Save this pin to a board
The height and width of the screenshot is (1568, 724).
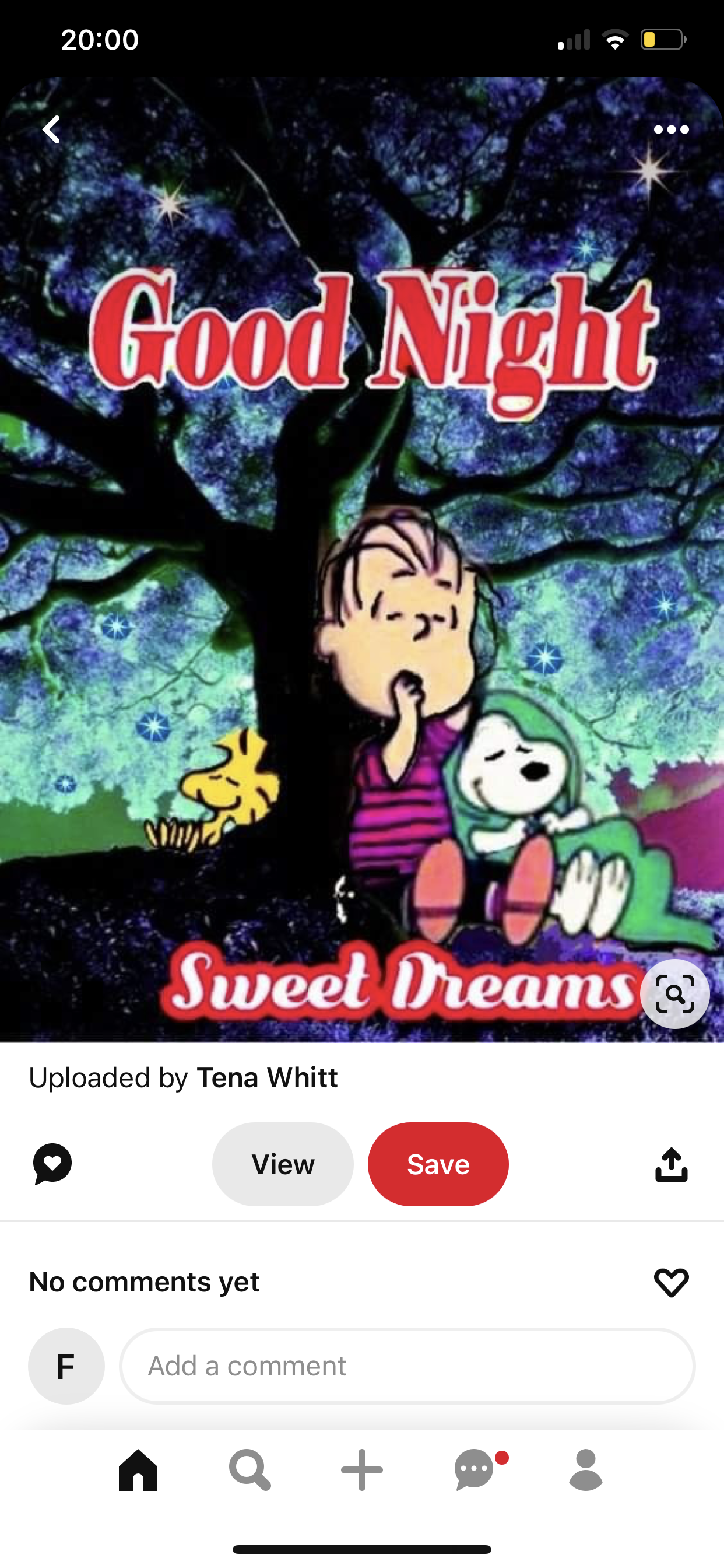pyautogui.click(x=438, y=1164)
